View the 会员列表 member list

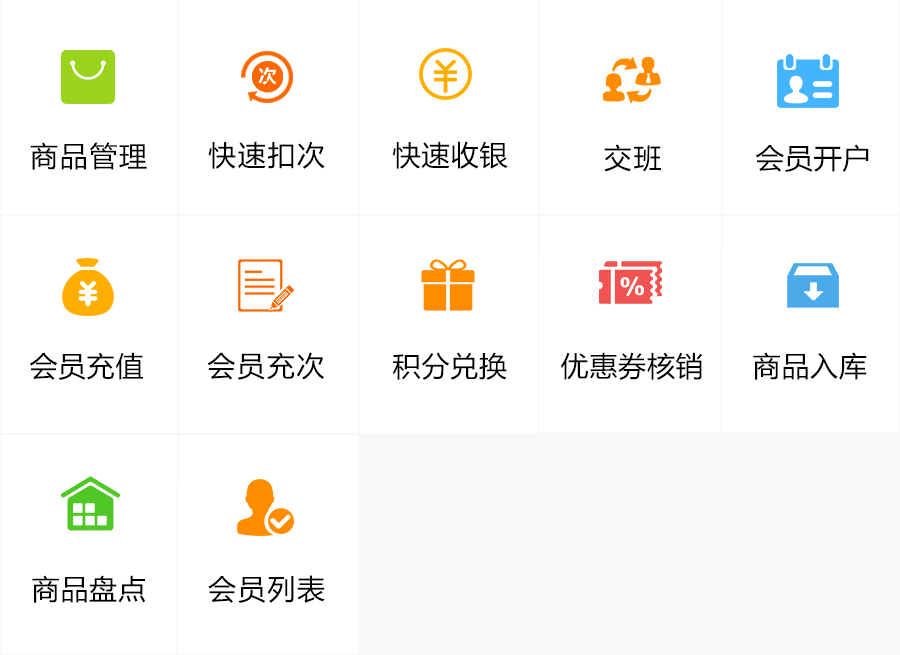(x=267, y=542)
